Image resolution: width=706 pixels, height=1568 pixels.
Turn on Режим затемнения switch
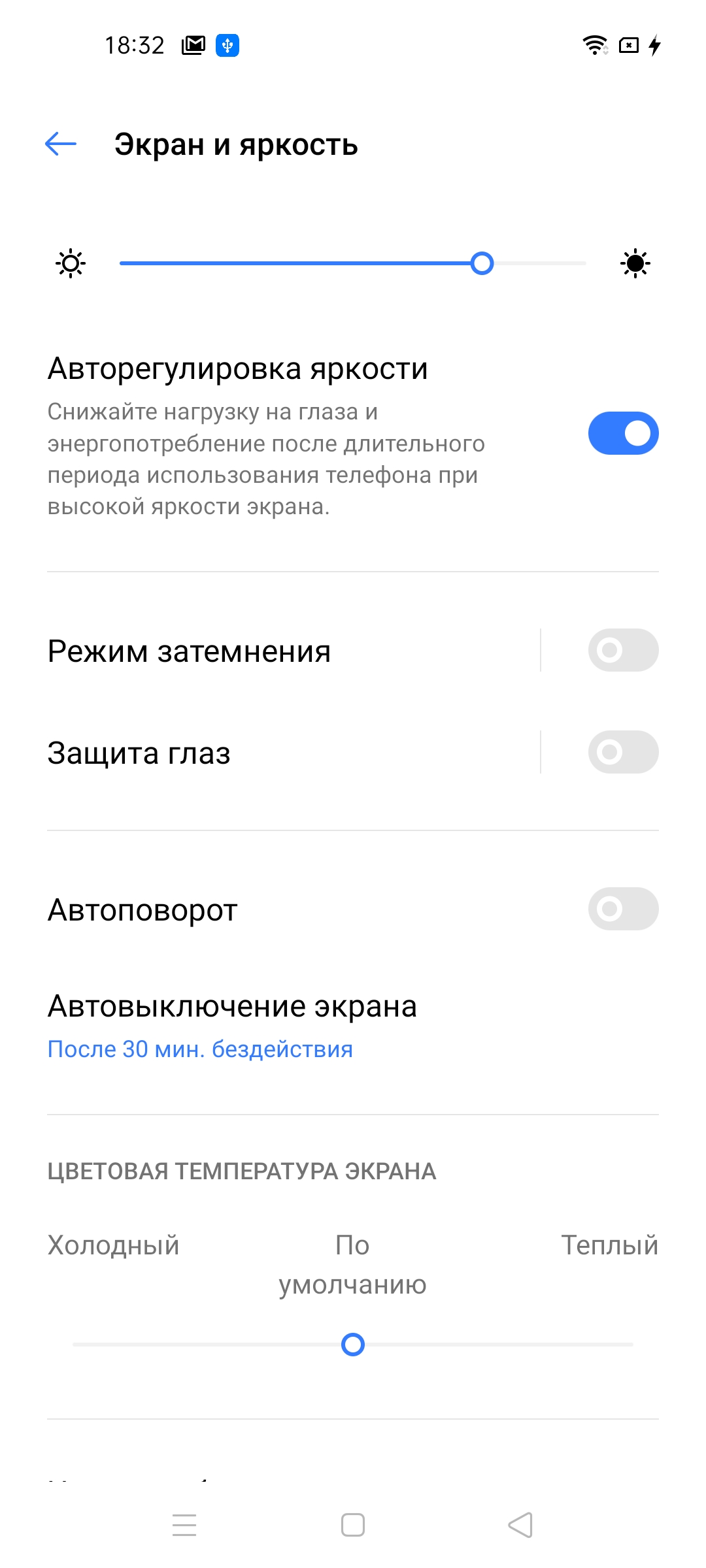(622, 651)
